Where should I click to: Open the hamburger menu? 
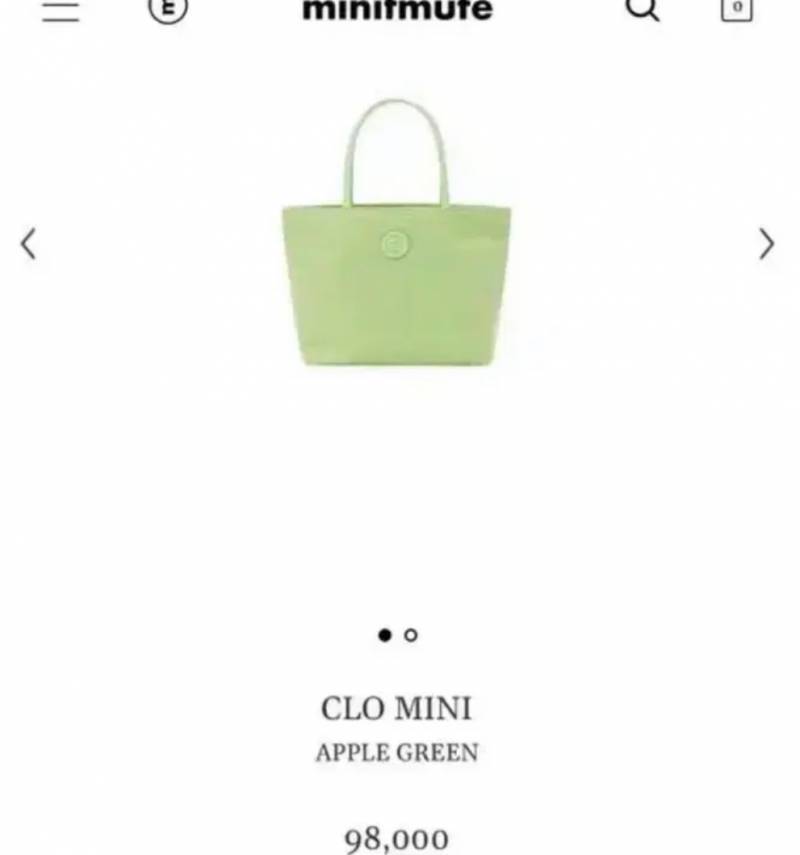point(60,10)
